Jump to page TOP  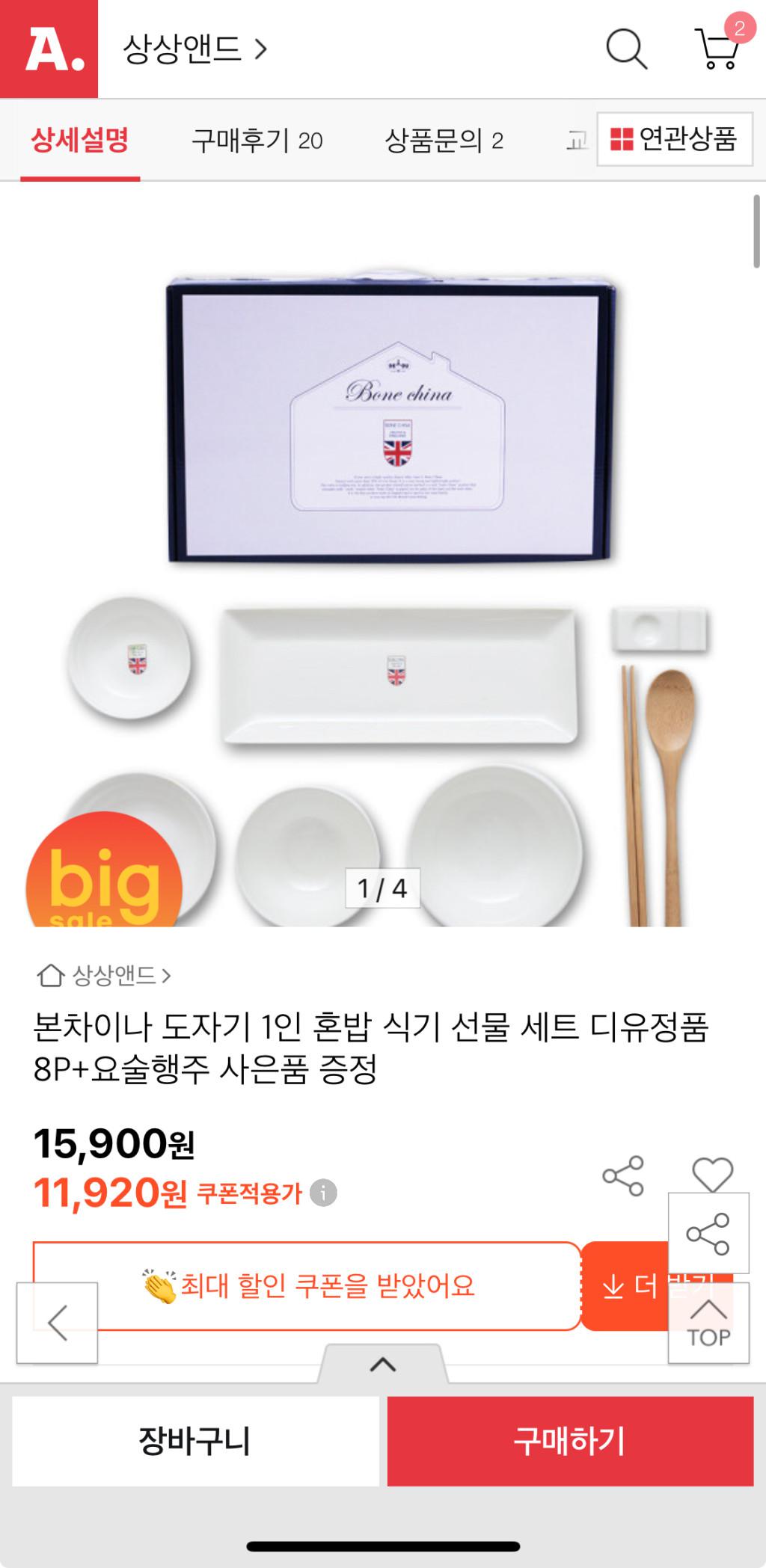tap(708, 1323)
